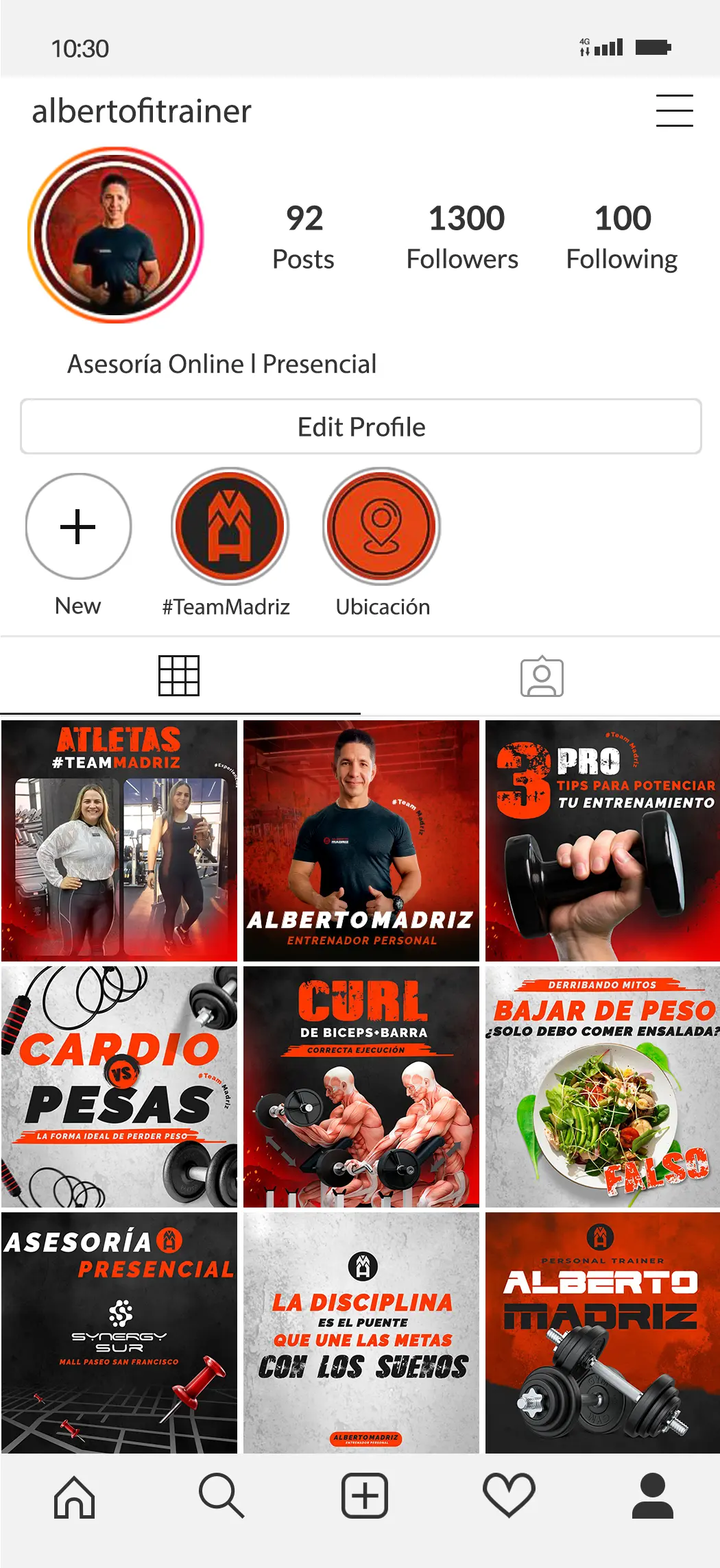The width and height of the screenshot is (720, 1568).
Task: Open the Curl de Biceps post
Action: (x=361, y=1087)
